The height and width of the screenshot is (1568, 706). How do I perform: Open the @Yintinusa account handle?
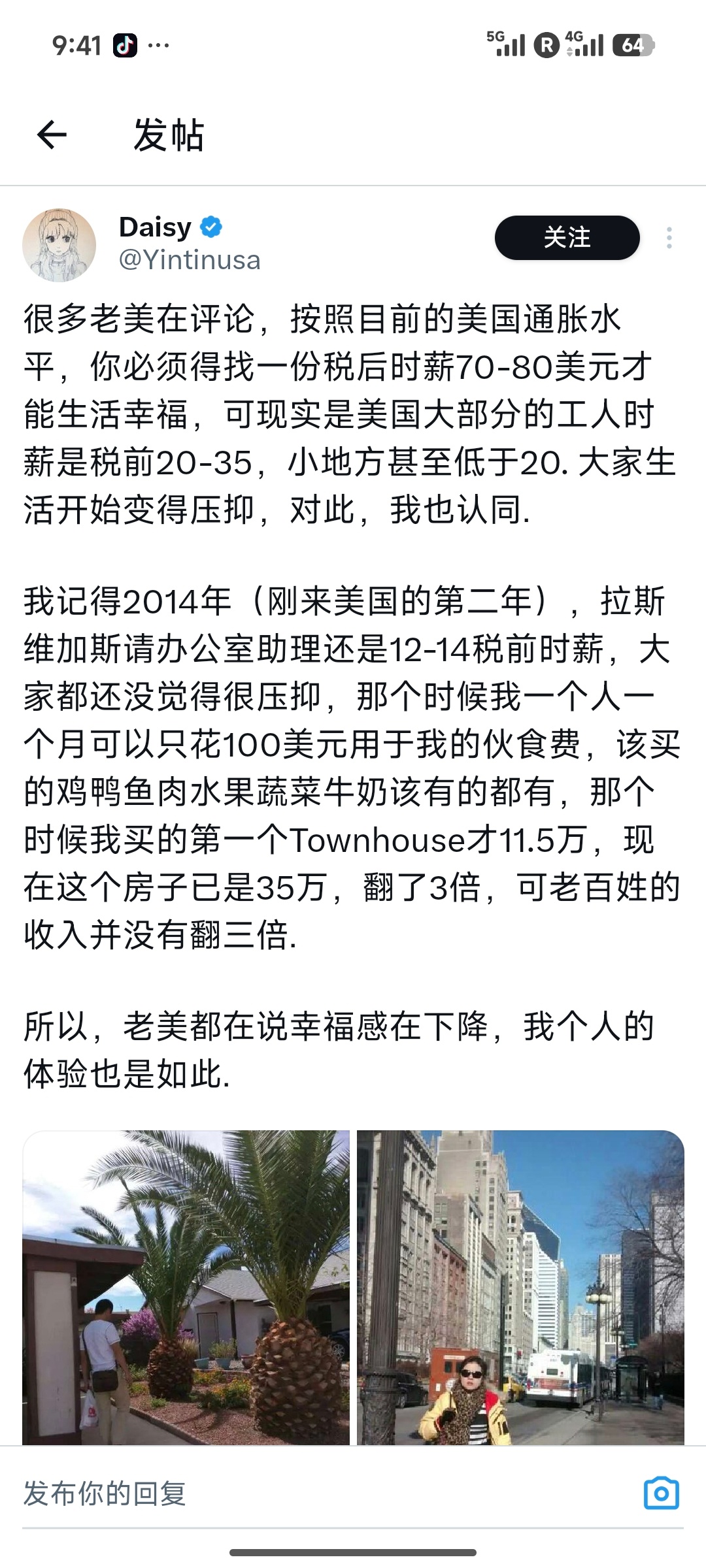pos(190,260)
